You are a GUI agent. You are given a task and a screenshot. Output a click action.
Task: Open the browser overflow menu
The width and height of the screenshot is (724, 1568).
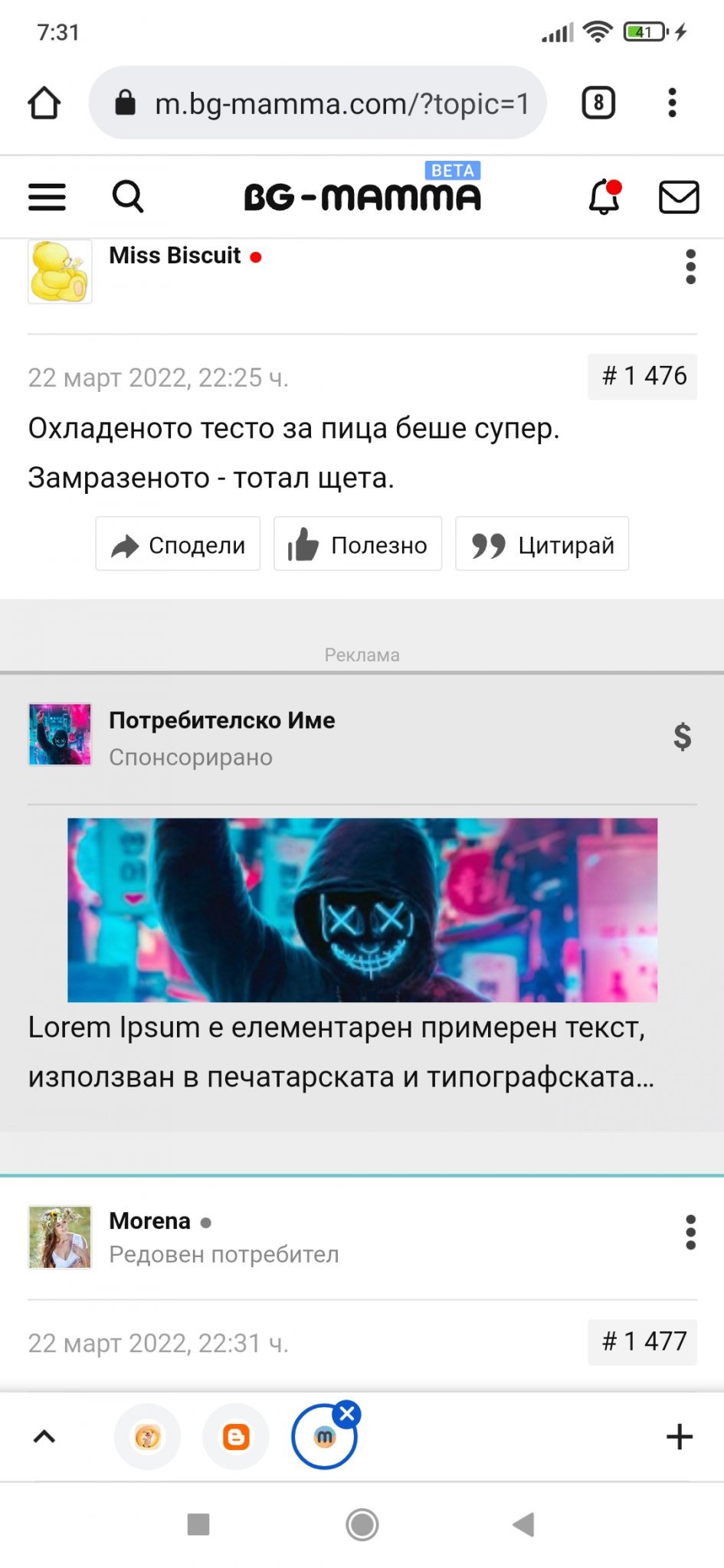point(672,103)
